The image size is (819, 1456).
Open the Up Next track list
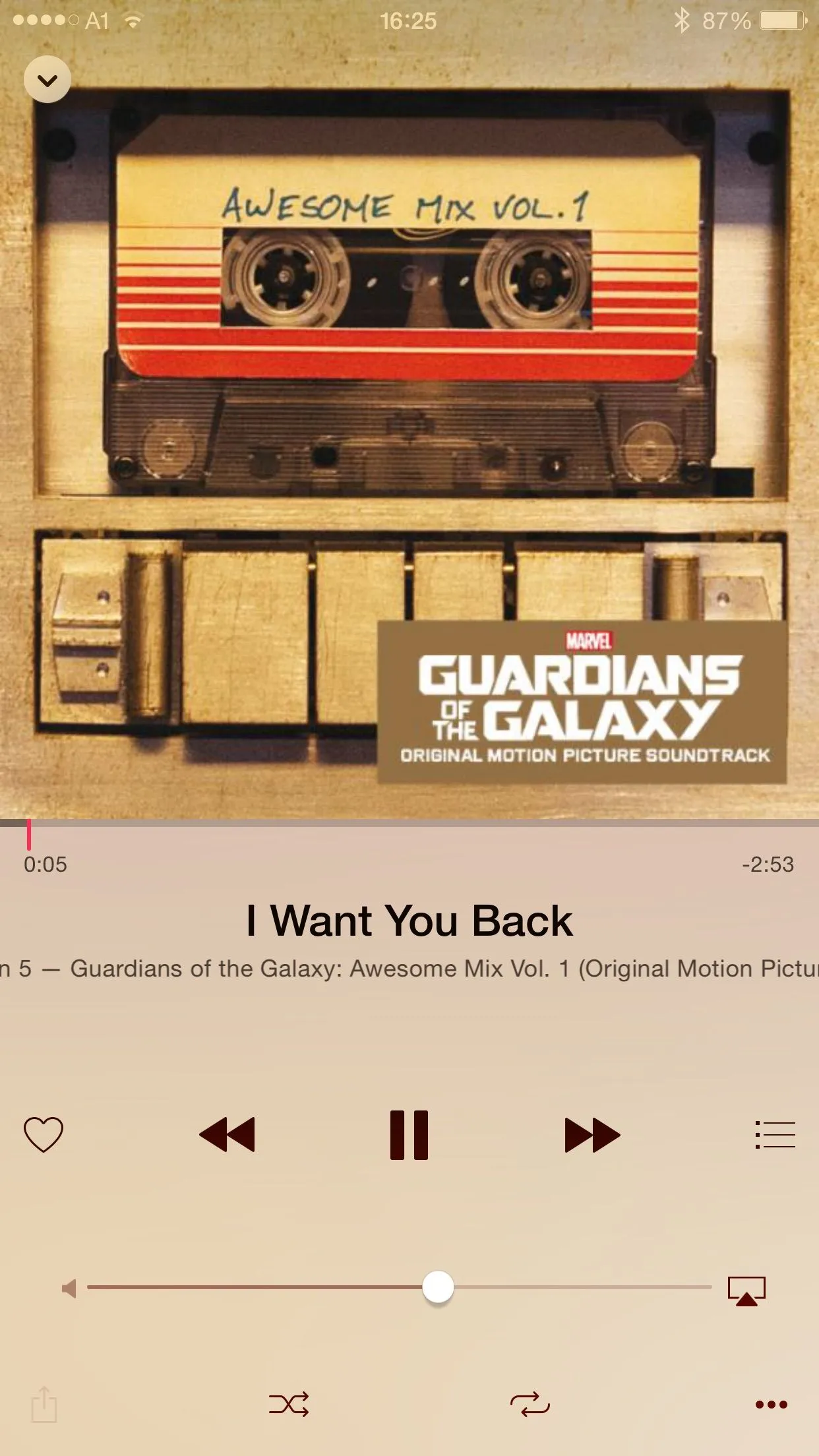click(x=775, y=1135)
